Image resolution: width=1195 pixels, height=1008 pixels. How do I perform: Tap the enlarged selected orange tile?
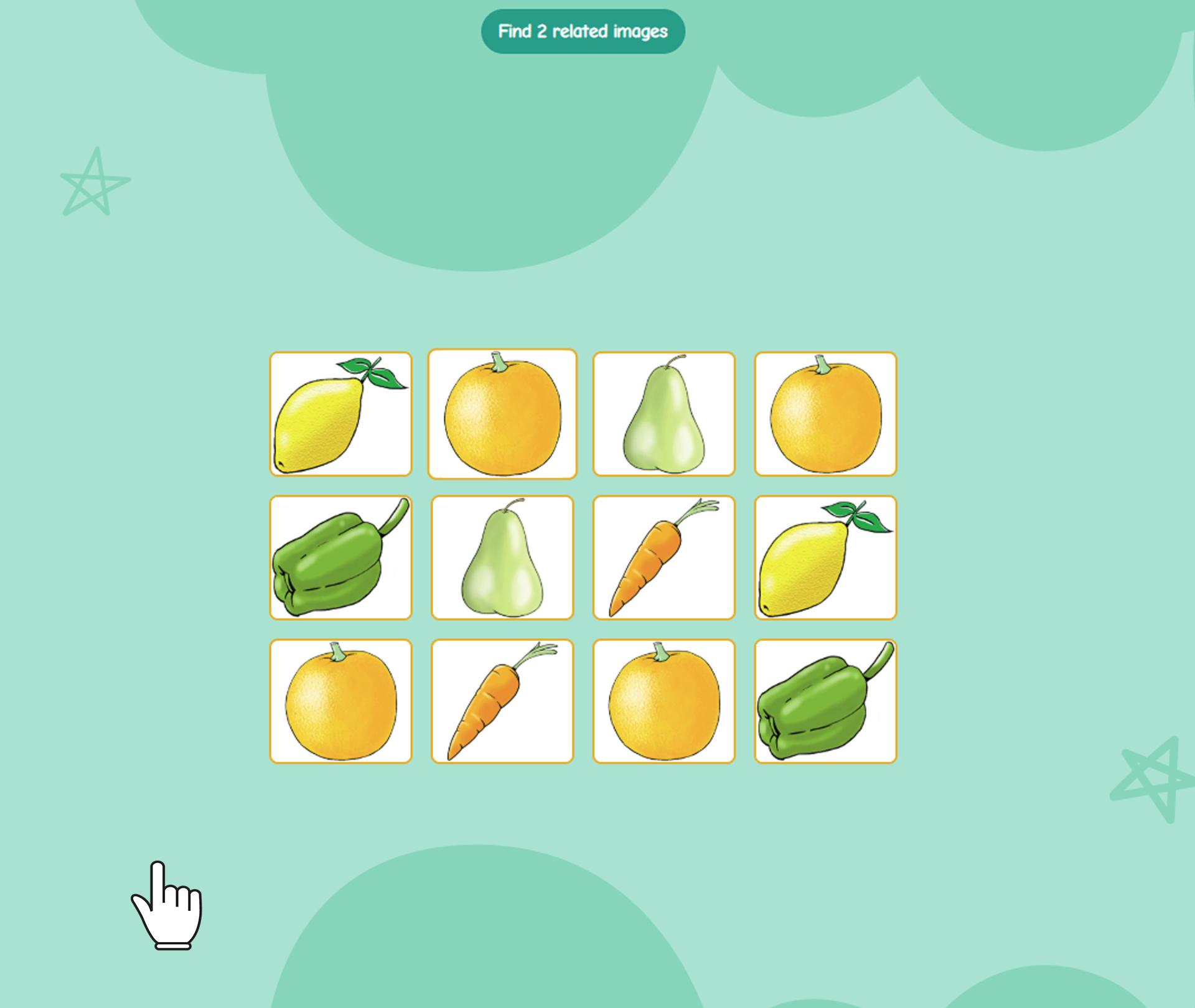[502, 414]
